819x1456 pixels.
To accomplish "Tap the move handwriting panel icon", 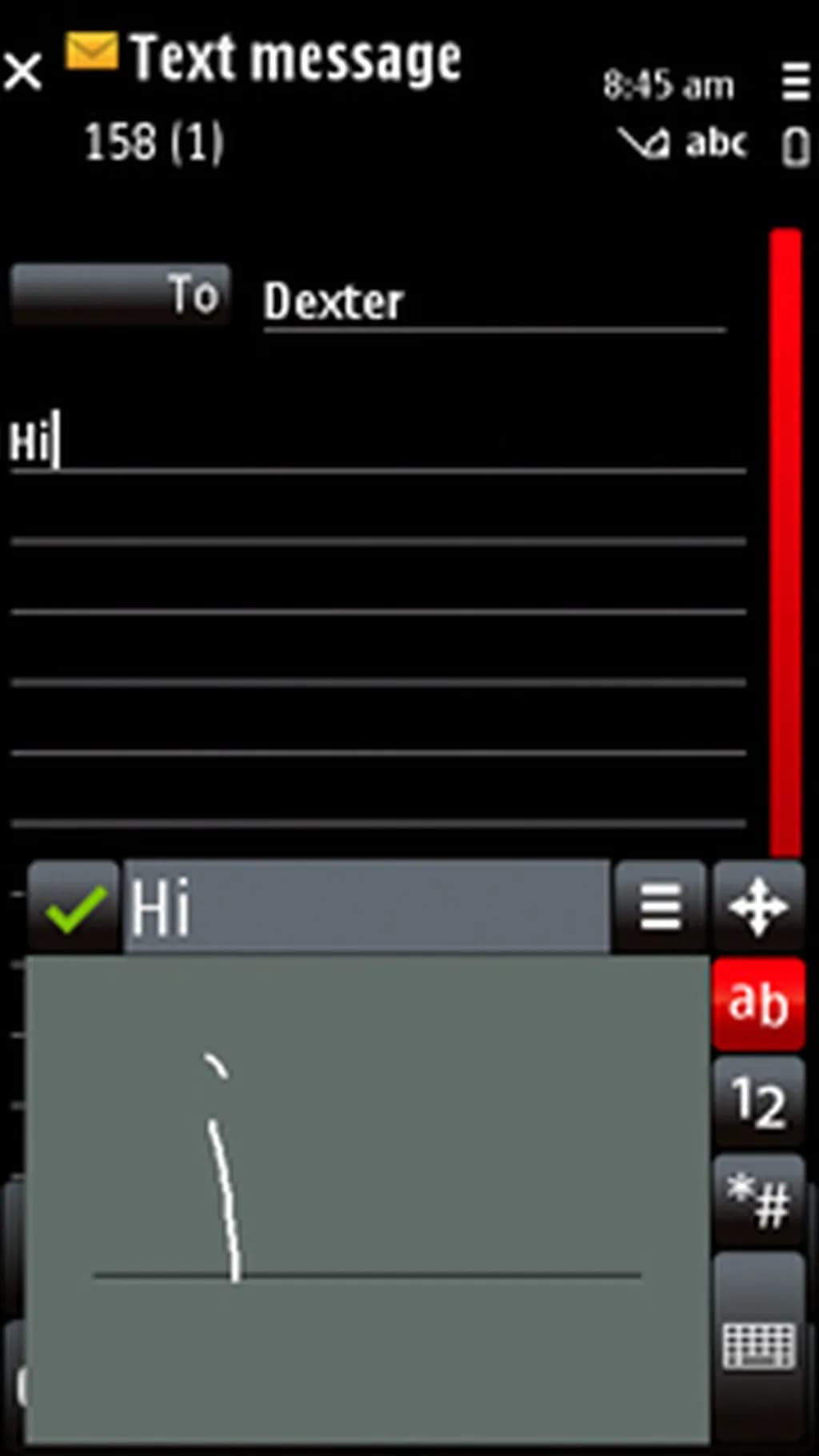I will click(757, 907).
